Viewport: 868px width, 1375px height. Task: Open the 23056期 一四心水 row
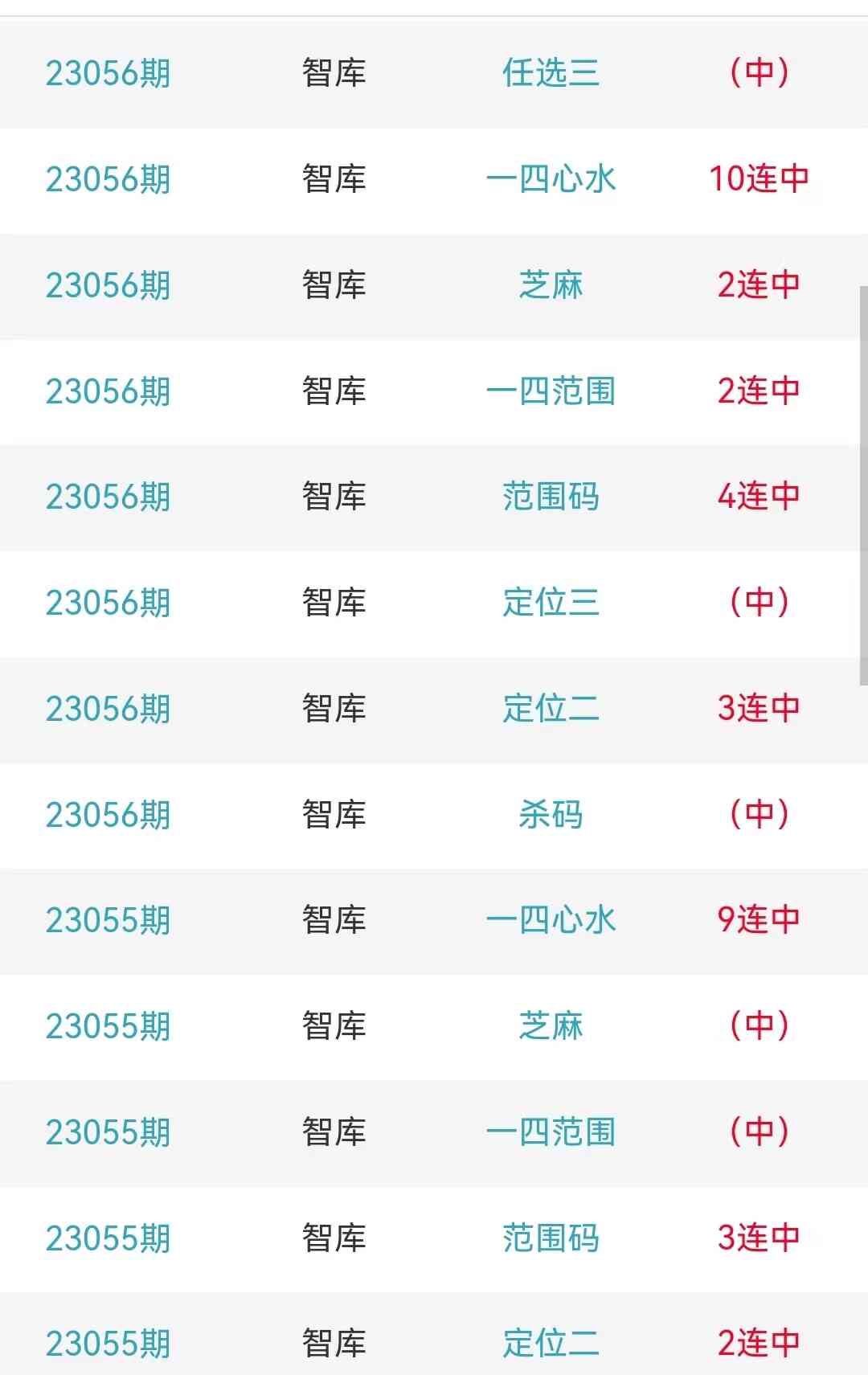(x=551, y=179)
